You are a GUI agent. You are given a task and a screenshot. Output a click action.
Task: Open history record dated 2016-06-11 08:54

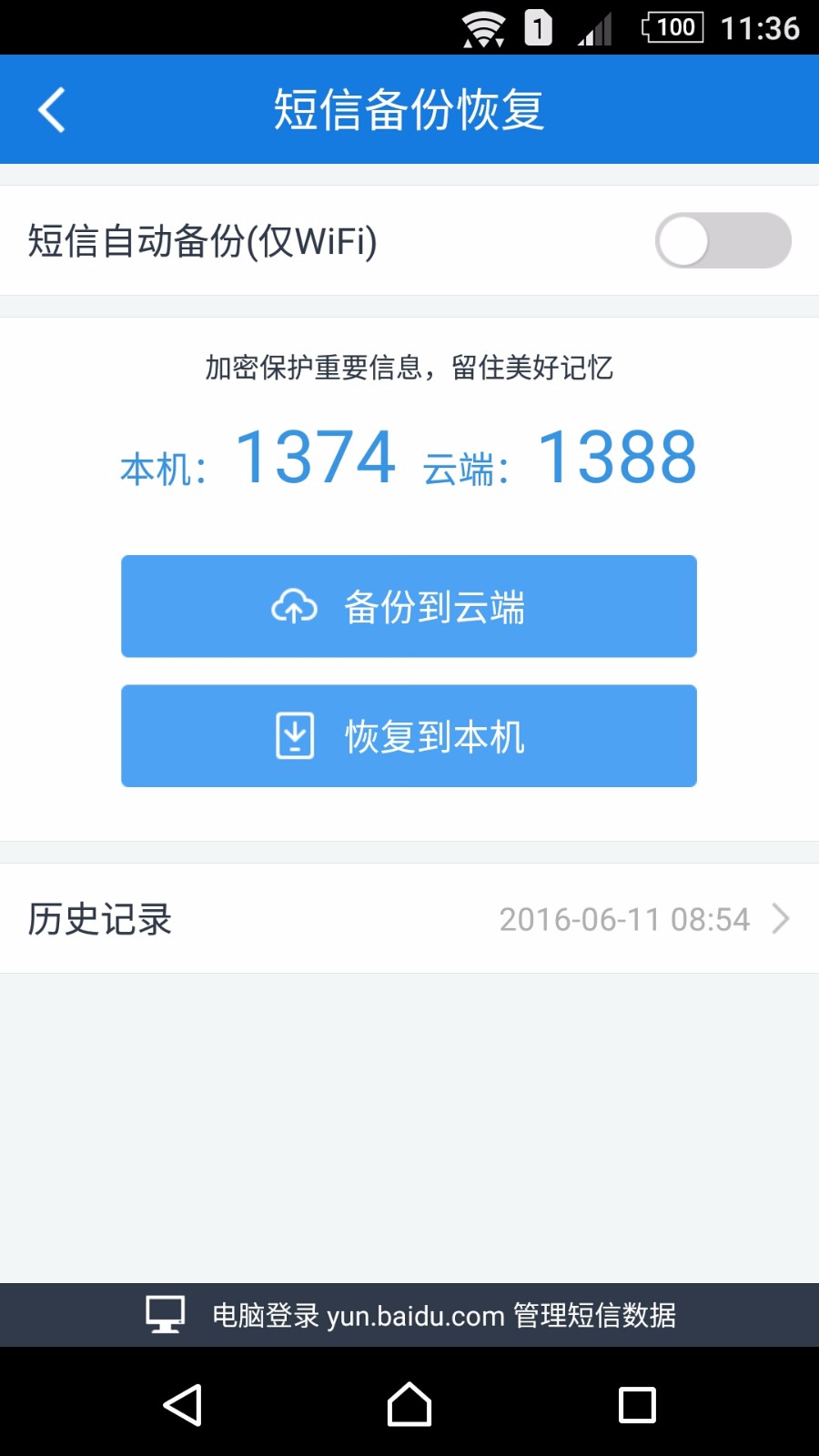click(624, 918)
